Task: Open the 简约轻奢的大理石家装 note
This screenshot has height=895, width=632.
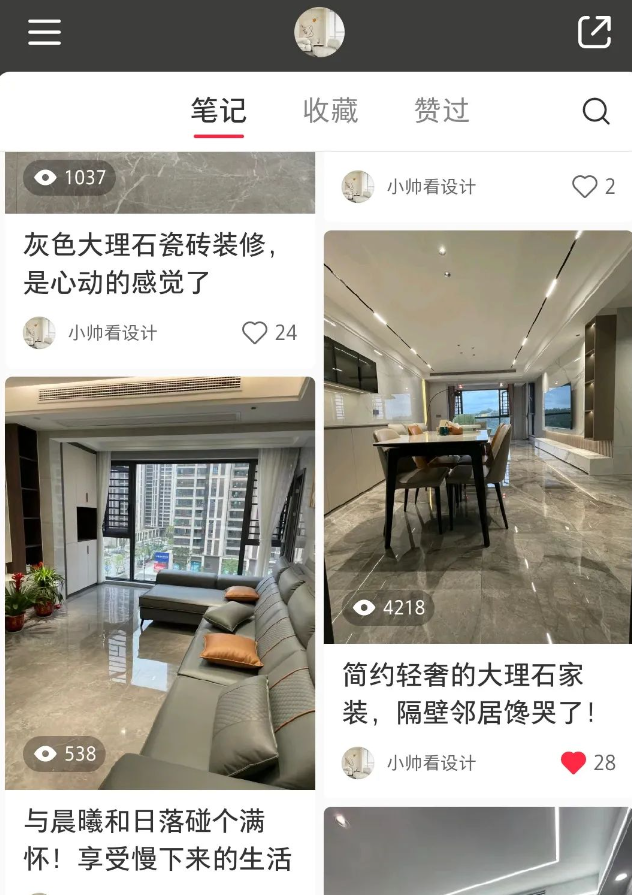Action: (478, 437)
